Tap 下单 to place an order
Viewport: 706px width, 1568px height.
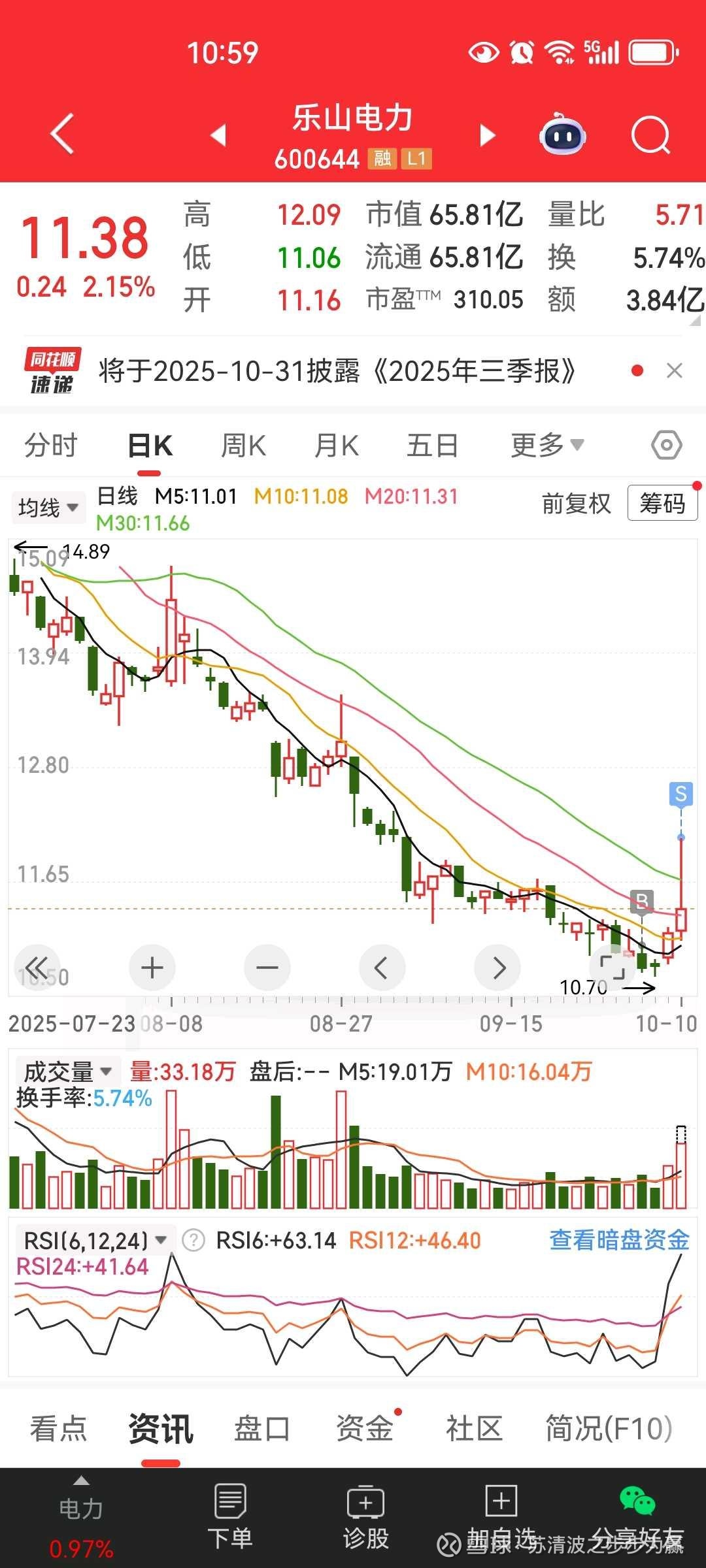coord(230,1518)
